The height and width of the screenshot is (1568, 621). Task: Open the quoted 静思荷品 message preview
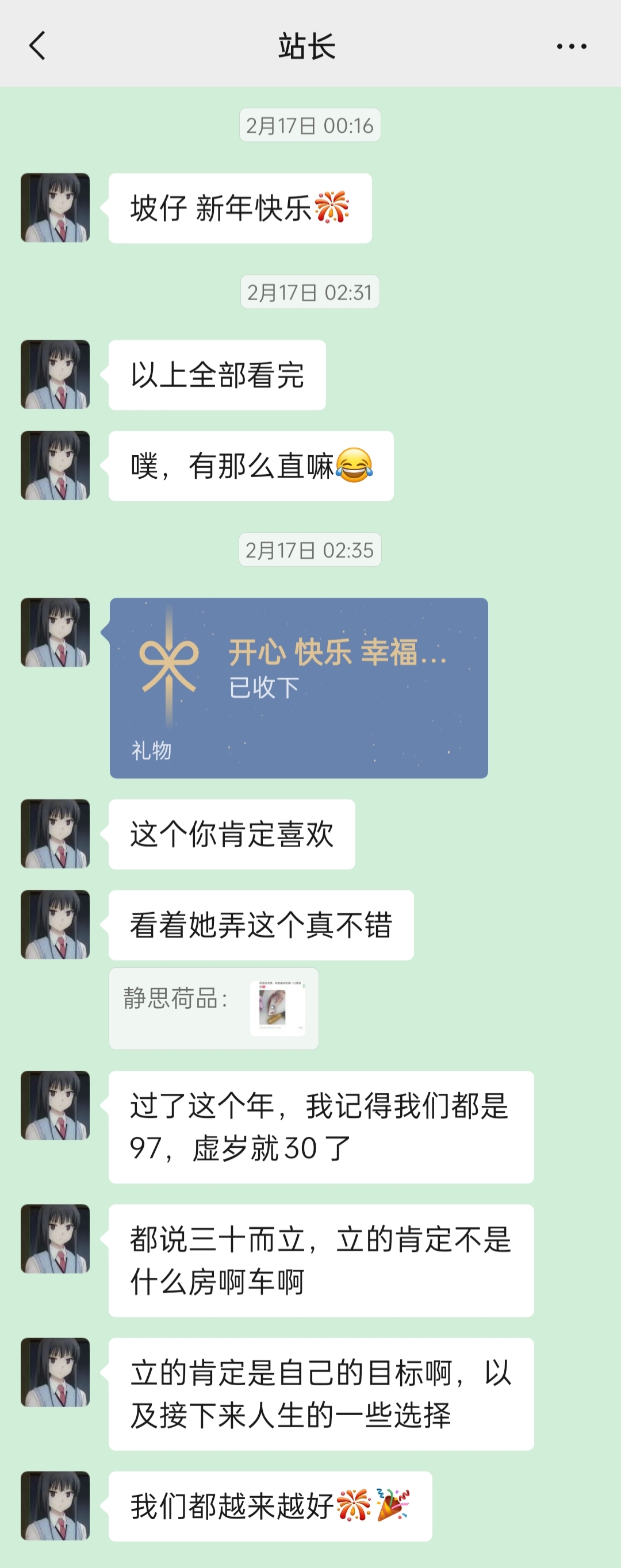(214, 1008)
